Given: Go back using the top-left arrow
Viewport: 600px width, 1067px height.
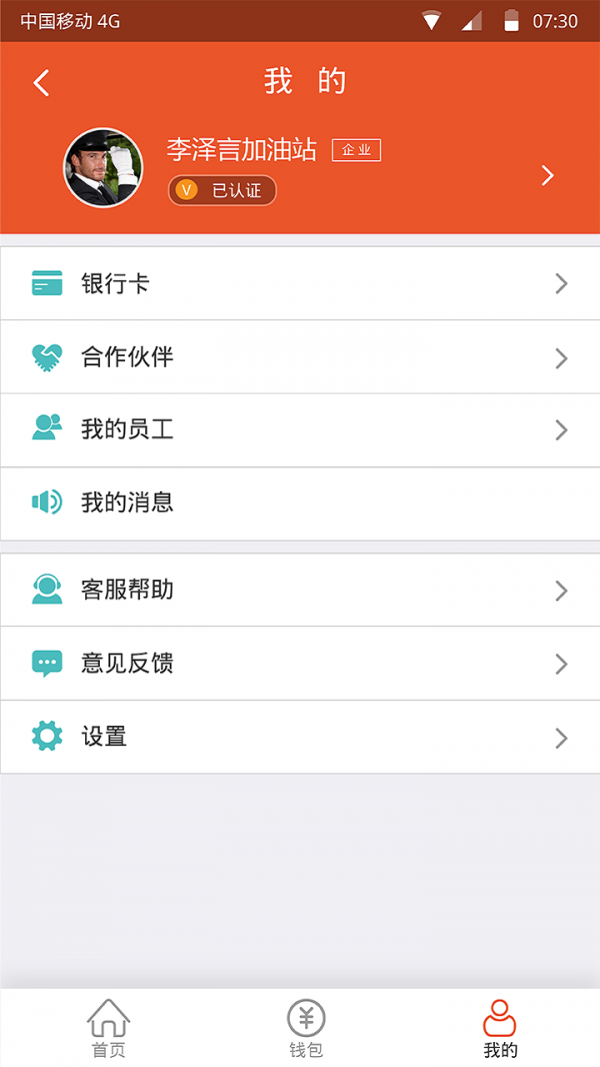Looking at the screenshot, I should pyautogui.click(x=41, y=82).
